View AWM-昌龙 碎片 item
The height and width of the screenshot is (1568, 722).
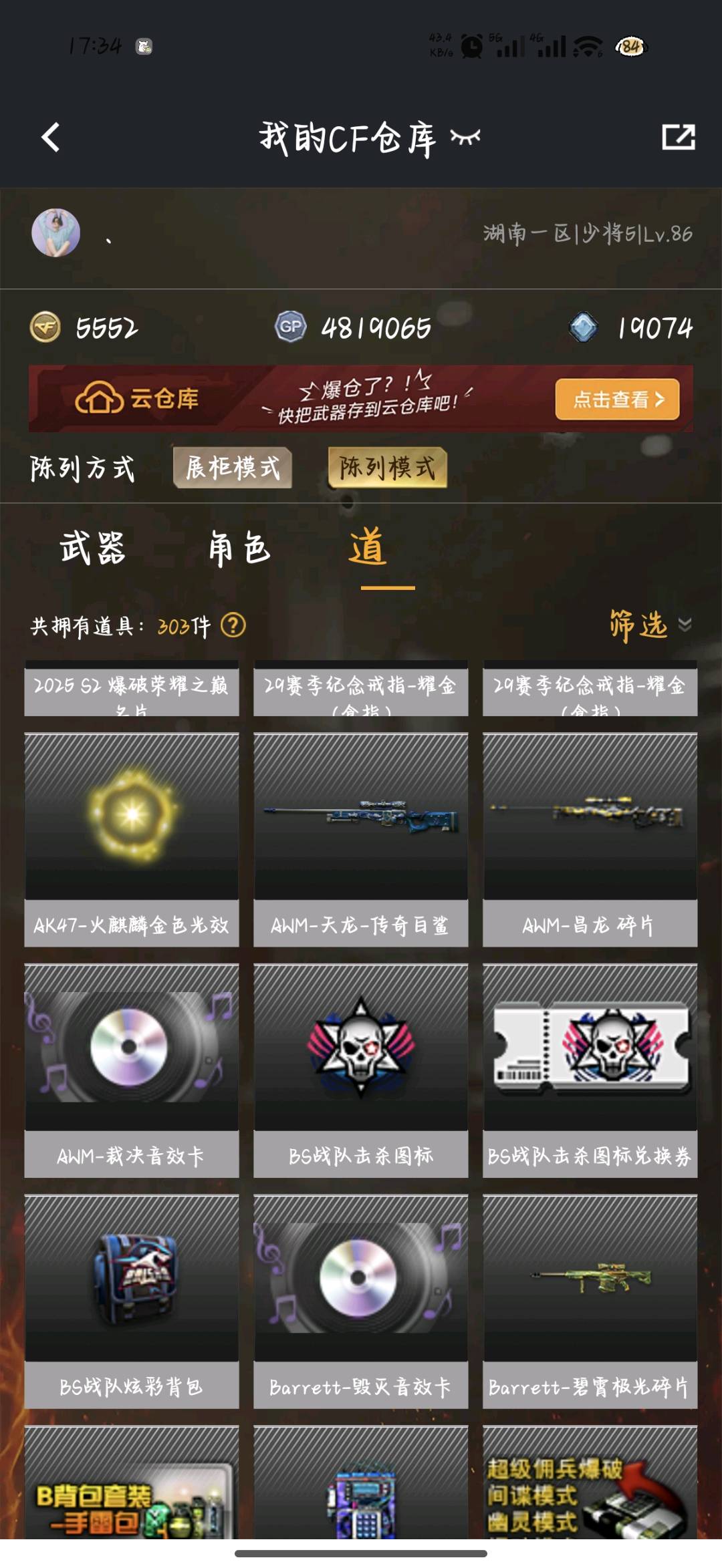click(x=590, y=839)
